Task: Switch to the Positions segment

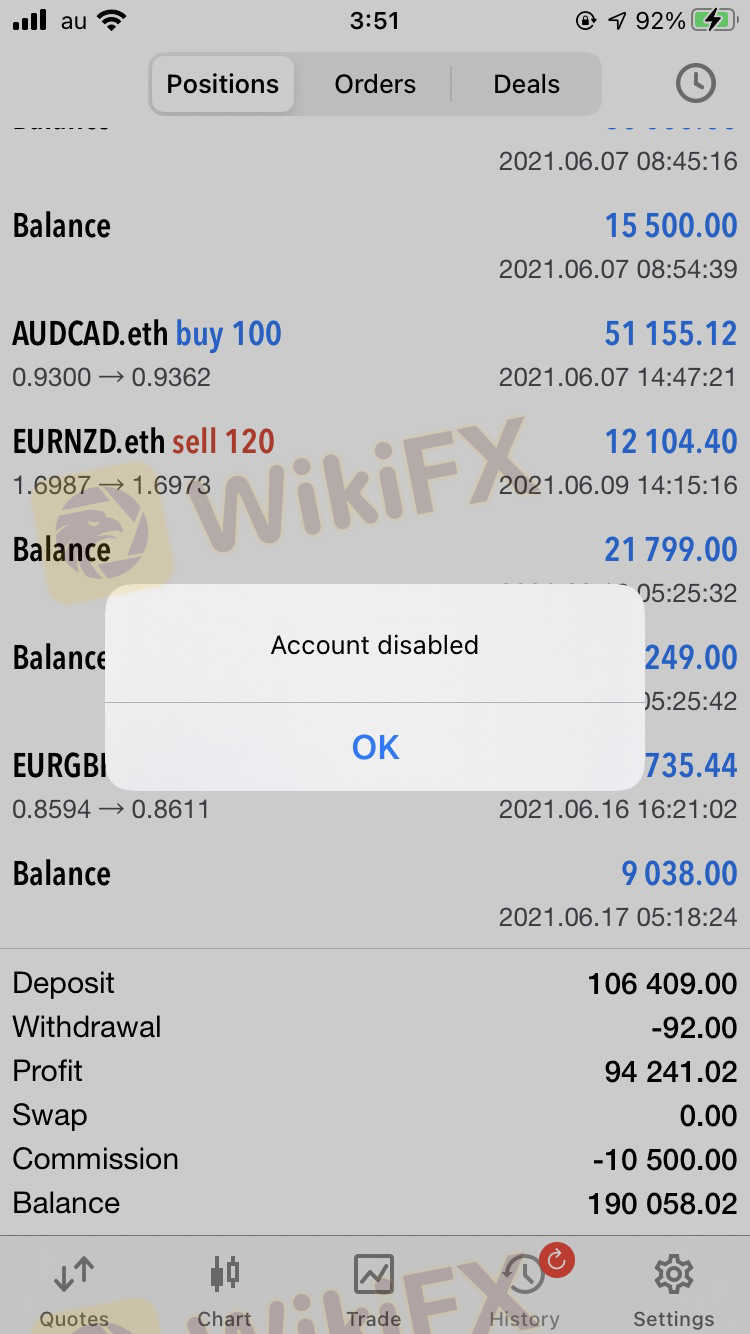Action: coord(223,84)
